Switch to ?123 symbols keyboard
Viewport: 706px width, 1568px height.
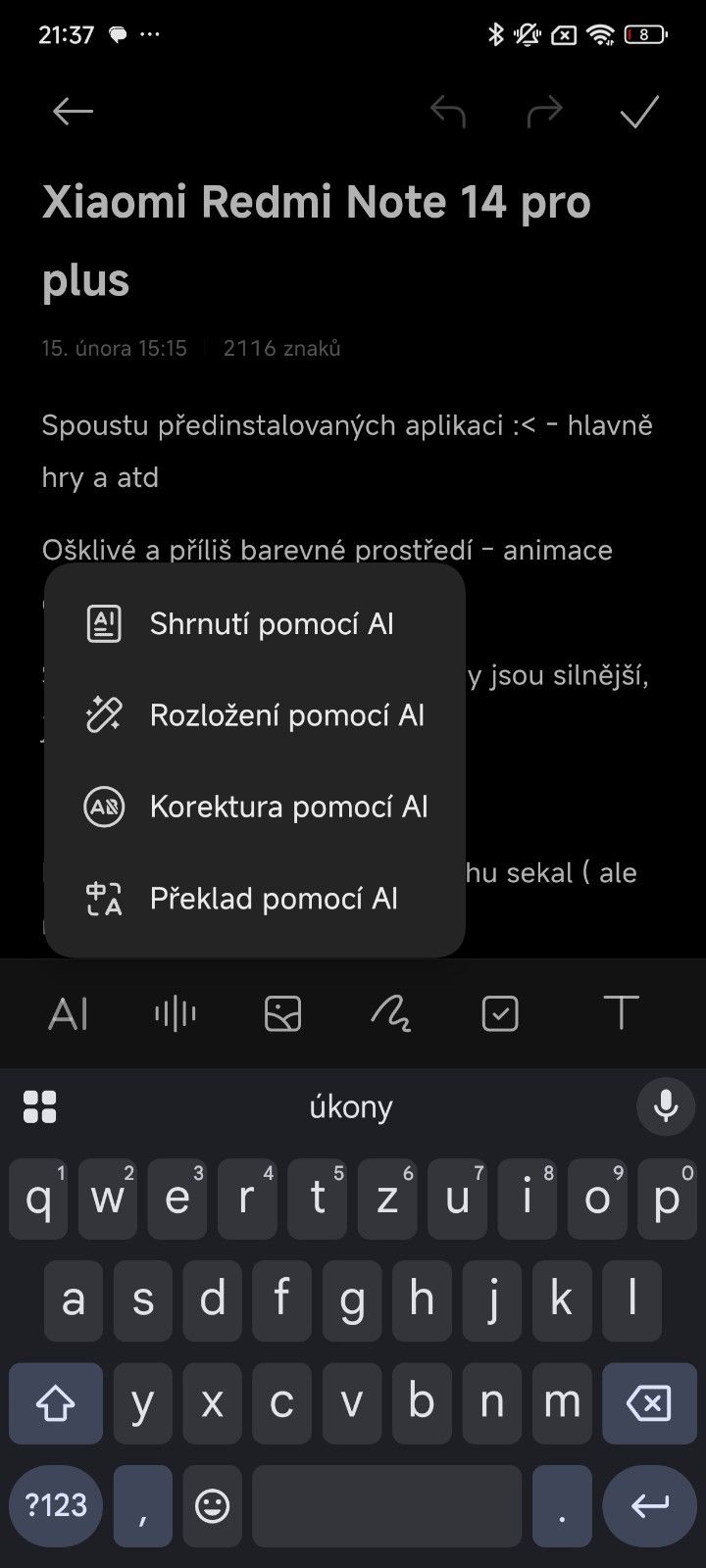(x=56, y=1505)
